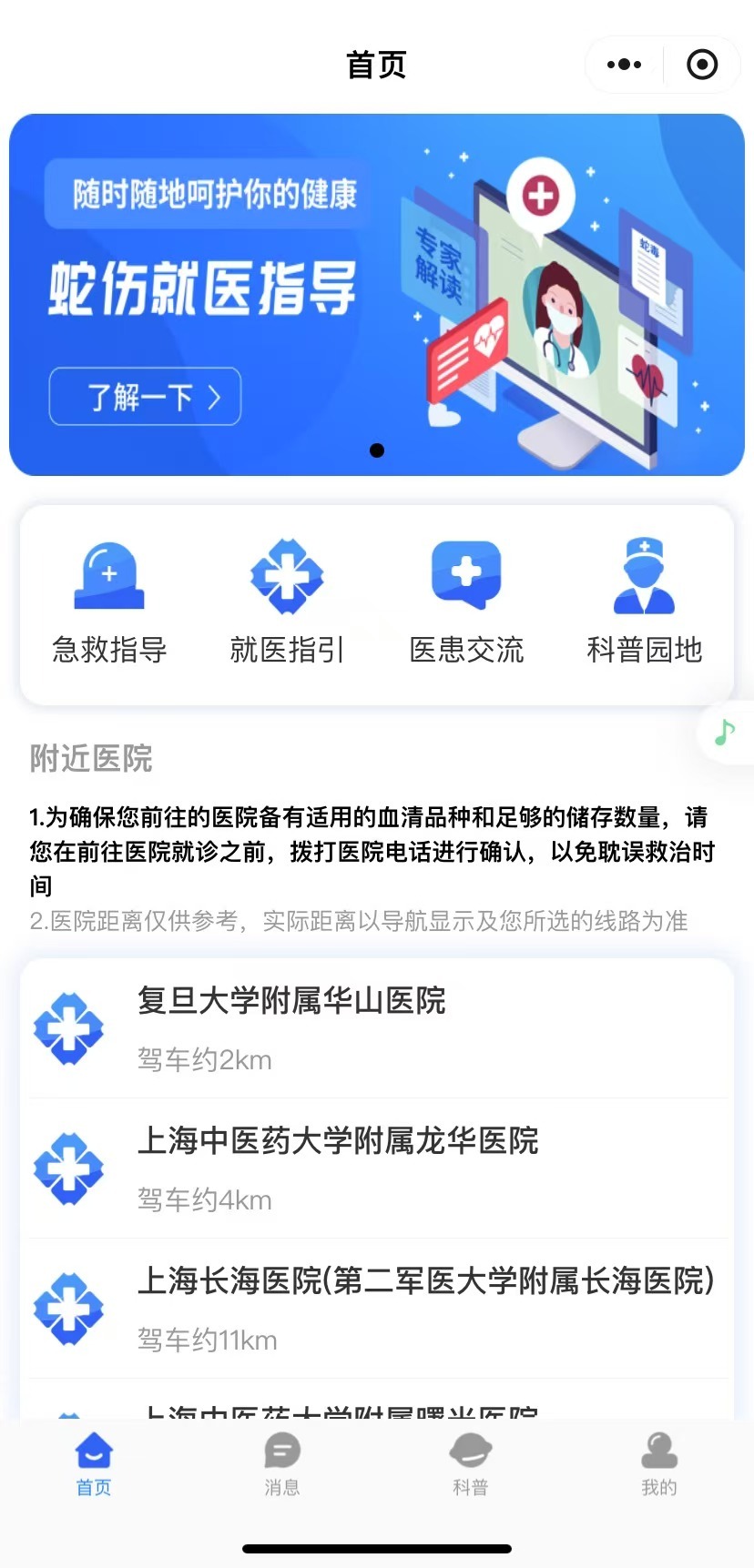Switch to the 科普 tab
Screen dimensions: 754x1568
tap(471, 1464)
